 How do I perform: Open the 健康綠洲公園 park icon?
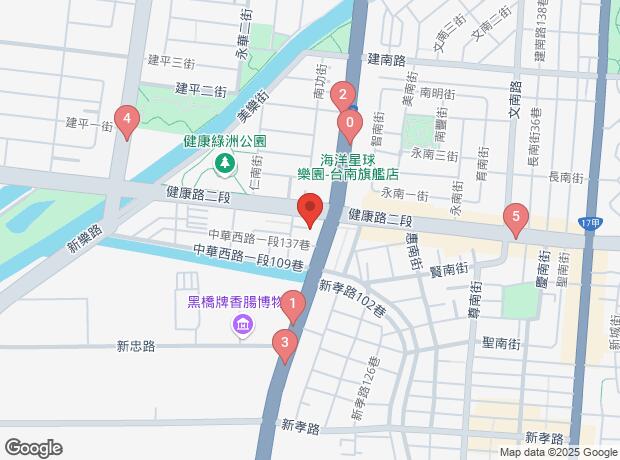click(x=224, y=161)
